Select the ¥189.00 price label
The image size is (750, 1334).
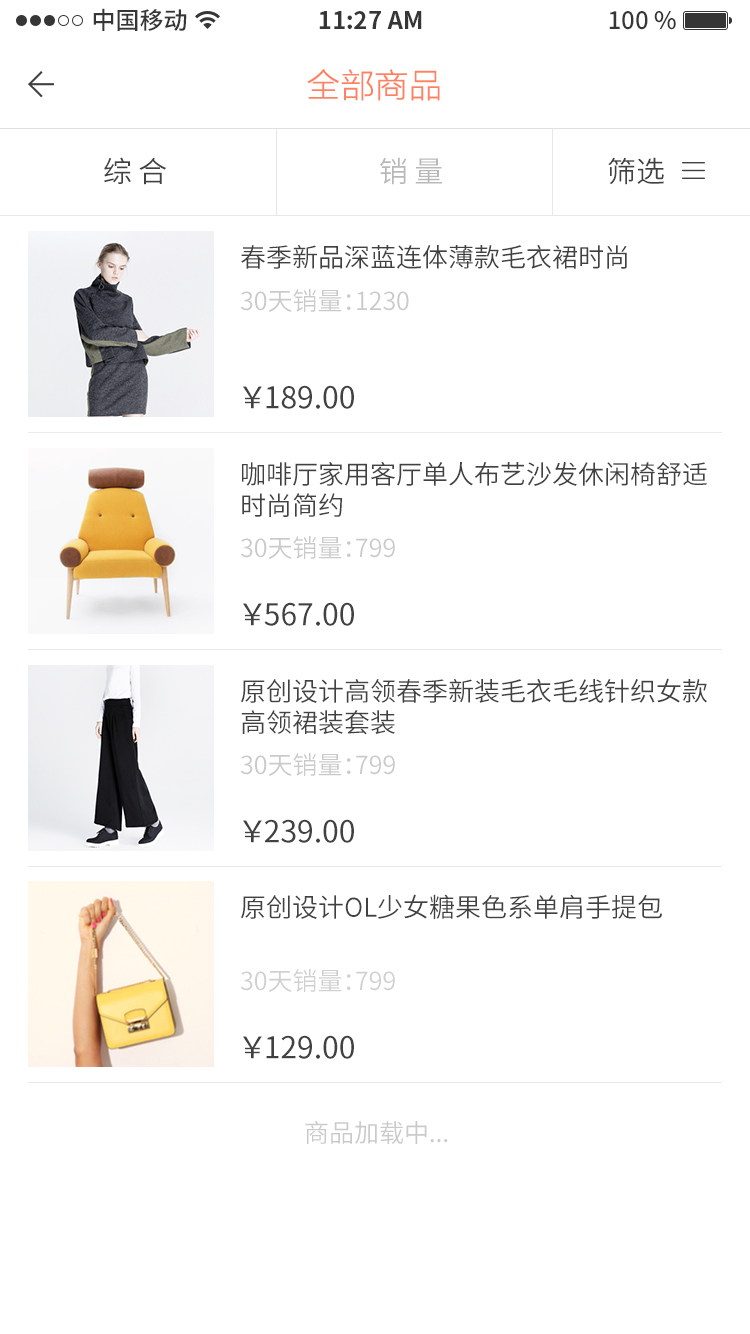click(302, 397)
